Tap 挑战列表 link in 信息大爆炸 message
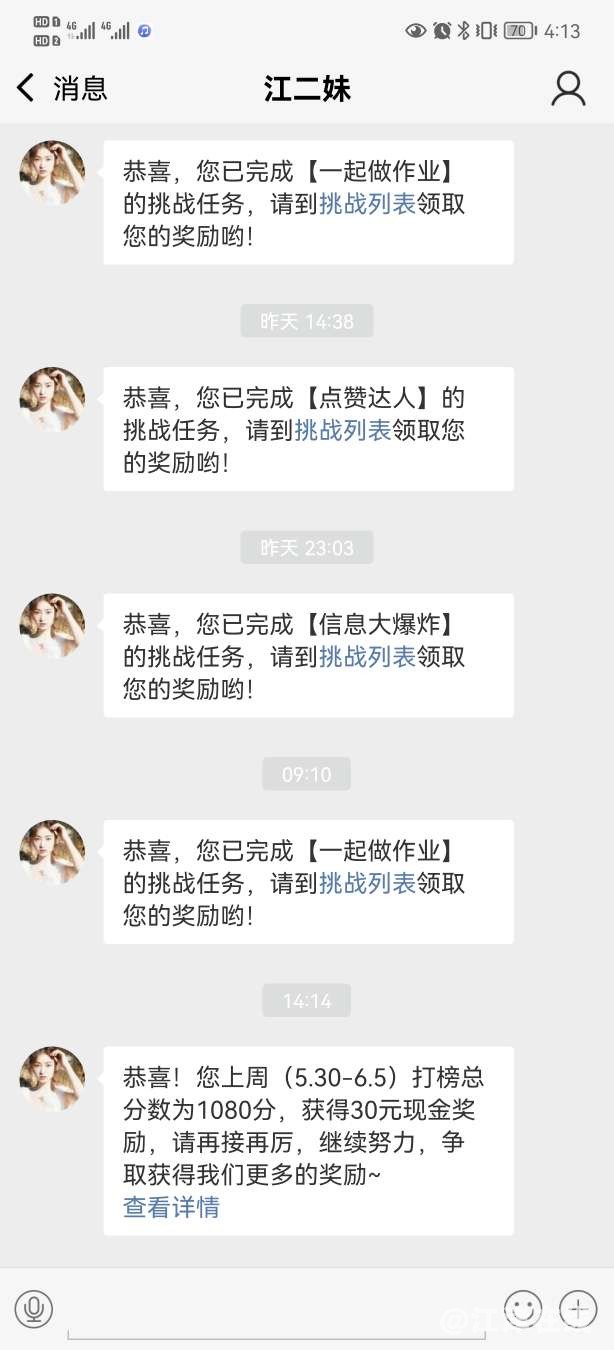614x1350 pixels. coord(367,657)
